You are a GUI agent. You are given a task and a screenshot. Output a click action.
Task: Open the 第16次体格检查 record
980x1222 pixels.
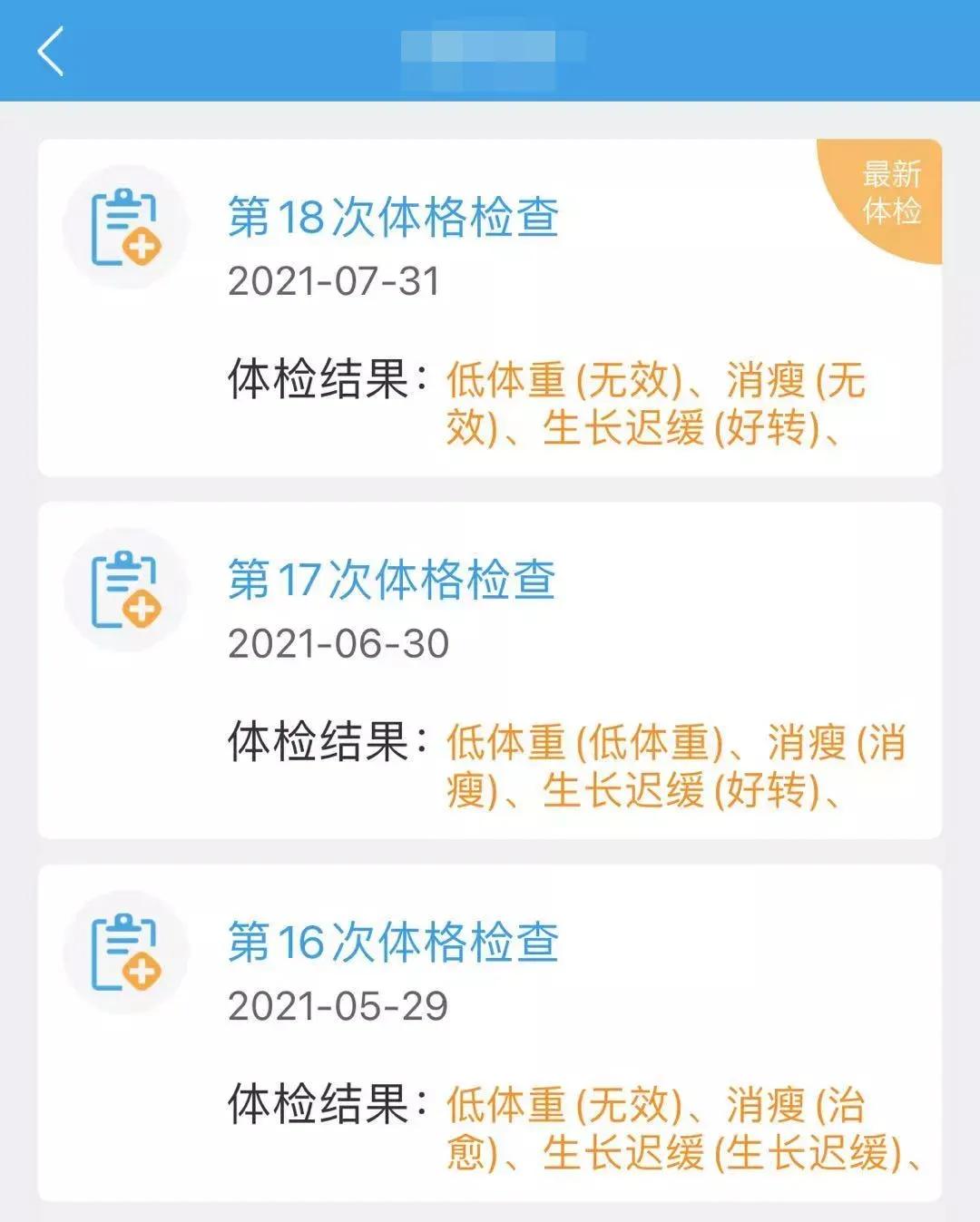[x=392, y=941]
